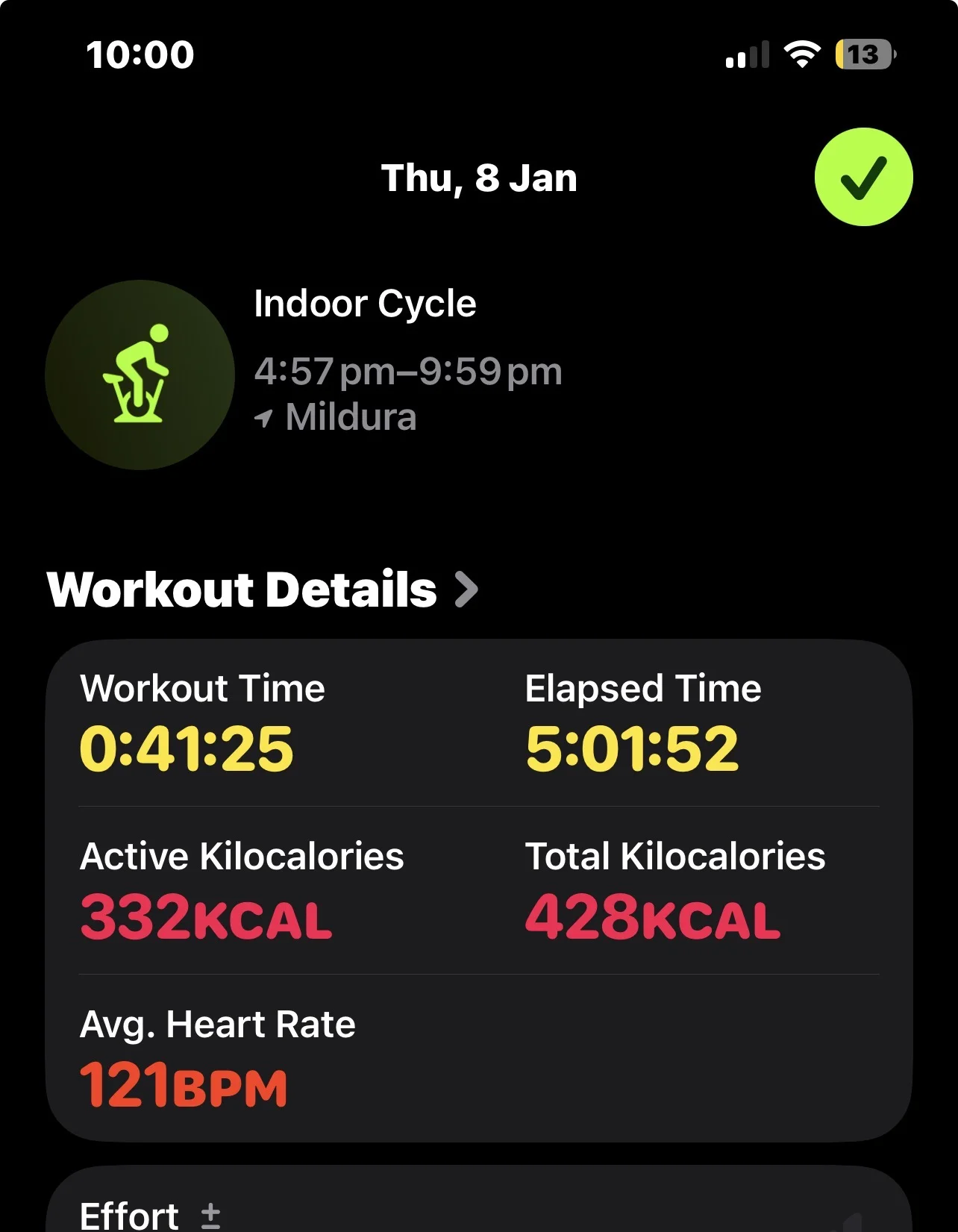Open the workout stats card
Image resolution: width=958 pixels, height=1232 pixels.
coord(478,889)
